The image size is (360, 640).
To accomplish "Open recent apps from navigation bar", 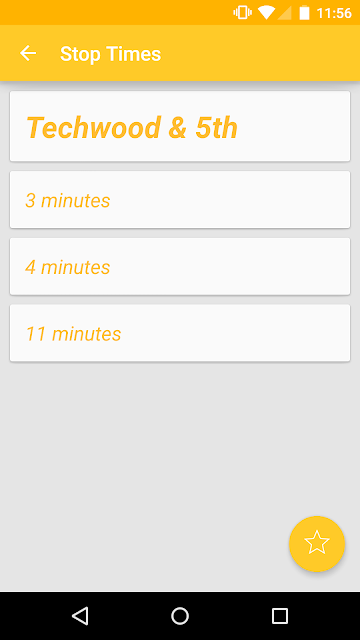I will point(280,616).
